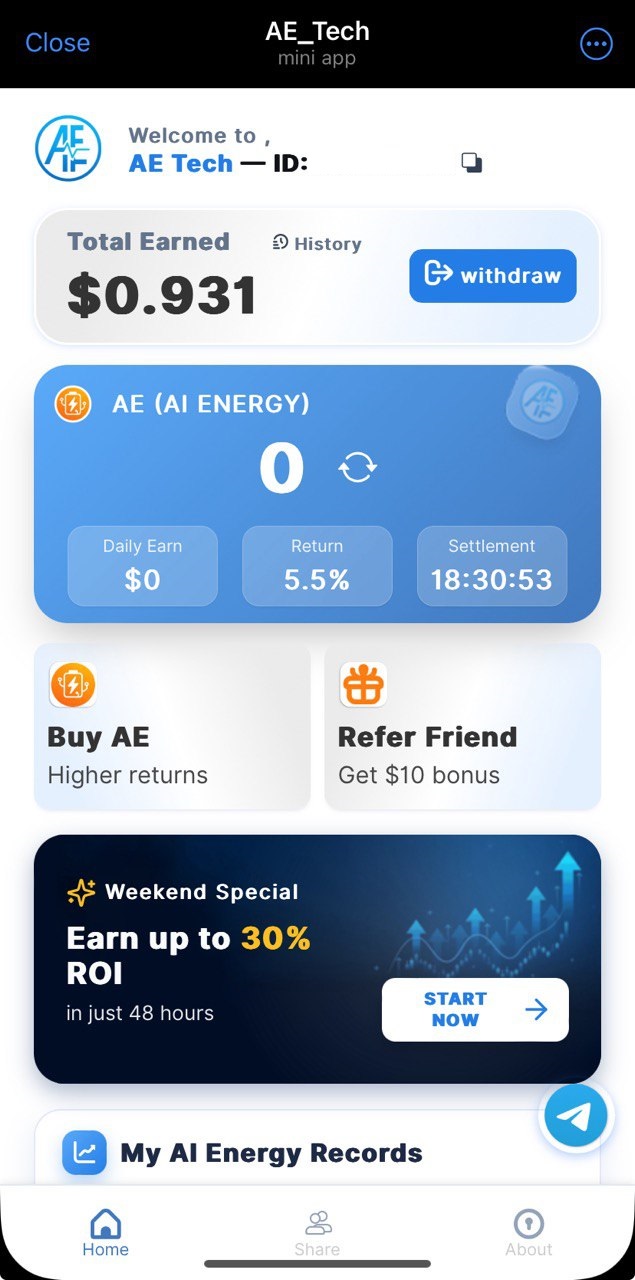This screenshot has height=1280, width=635.
Task: Switch to the About tab
Action: click(x=528, y=1232)
